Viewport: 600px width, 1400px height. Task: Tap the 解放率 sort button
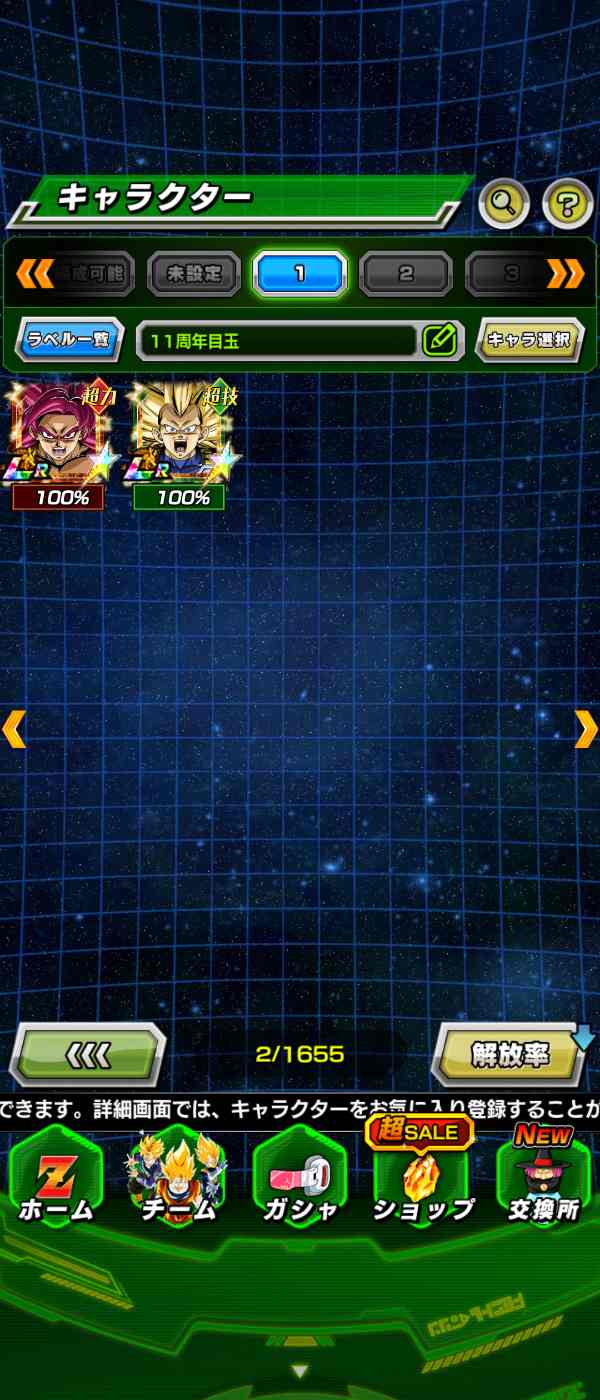click(510, 1054)
